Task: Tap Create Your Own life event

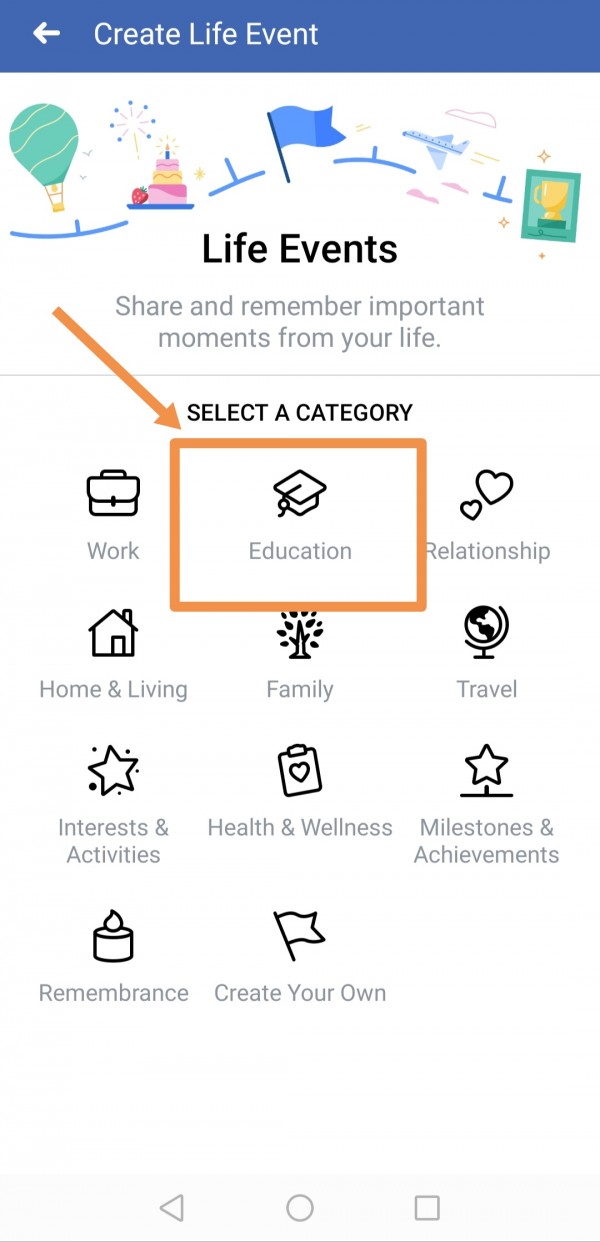Action: pyautogui.click(x=300, y=957)
